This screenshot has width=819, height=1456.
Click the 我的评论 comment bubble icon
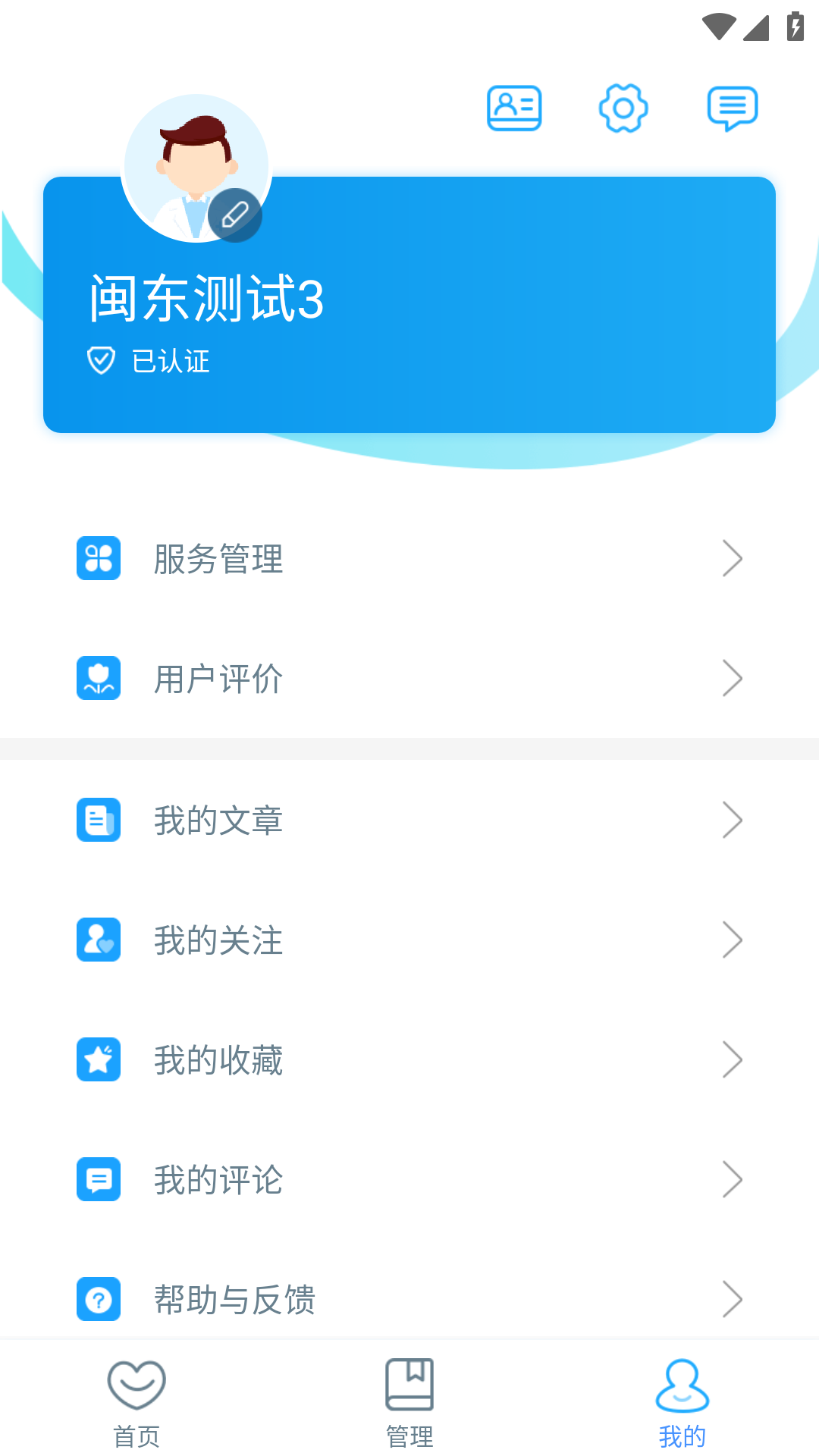coord(98,1179)
